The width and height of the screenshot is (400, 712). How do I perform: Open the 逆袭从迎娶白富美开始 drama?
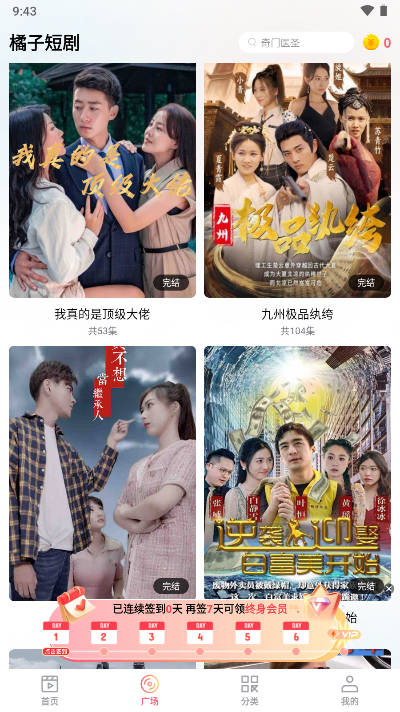tap(297, 473)
